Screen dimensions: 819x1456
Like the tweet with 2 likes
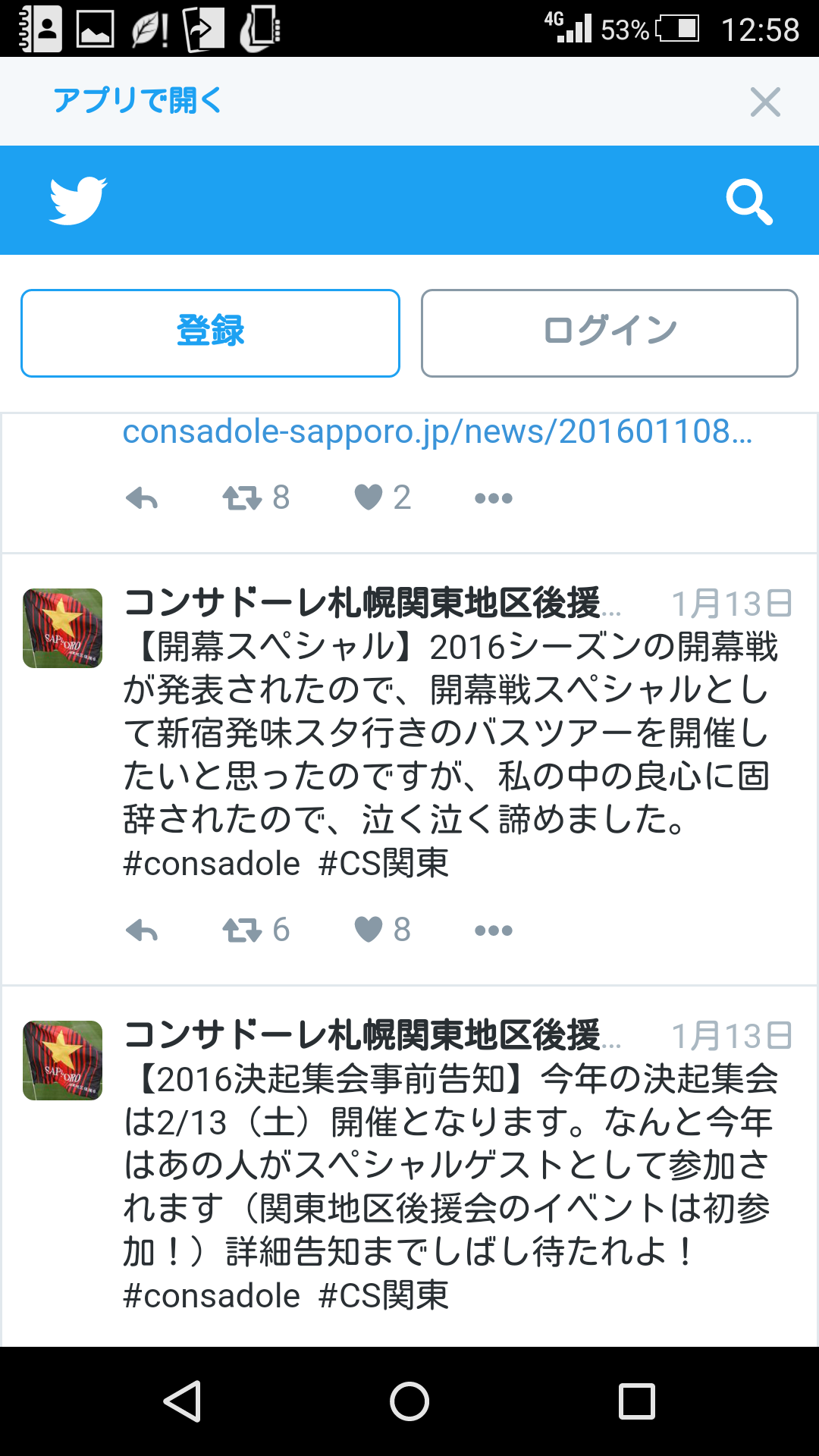(x=369, y=497)
